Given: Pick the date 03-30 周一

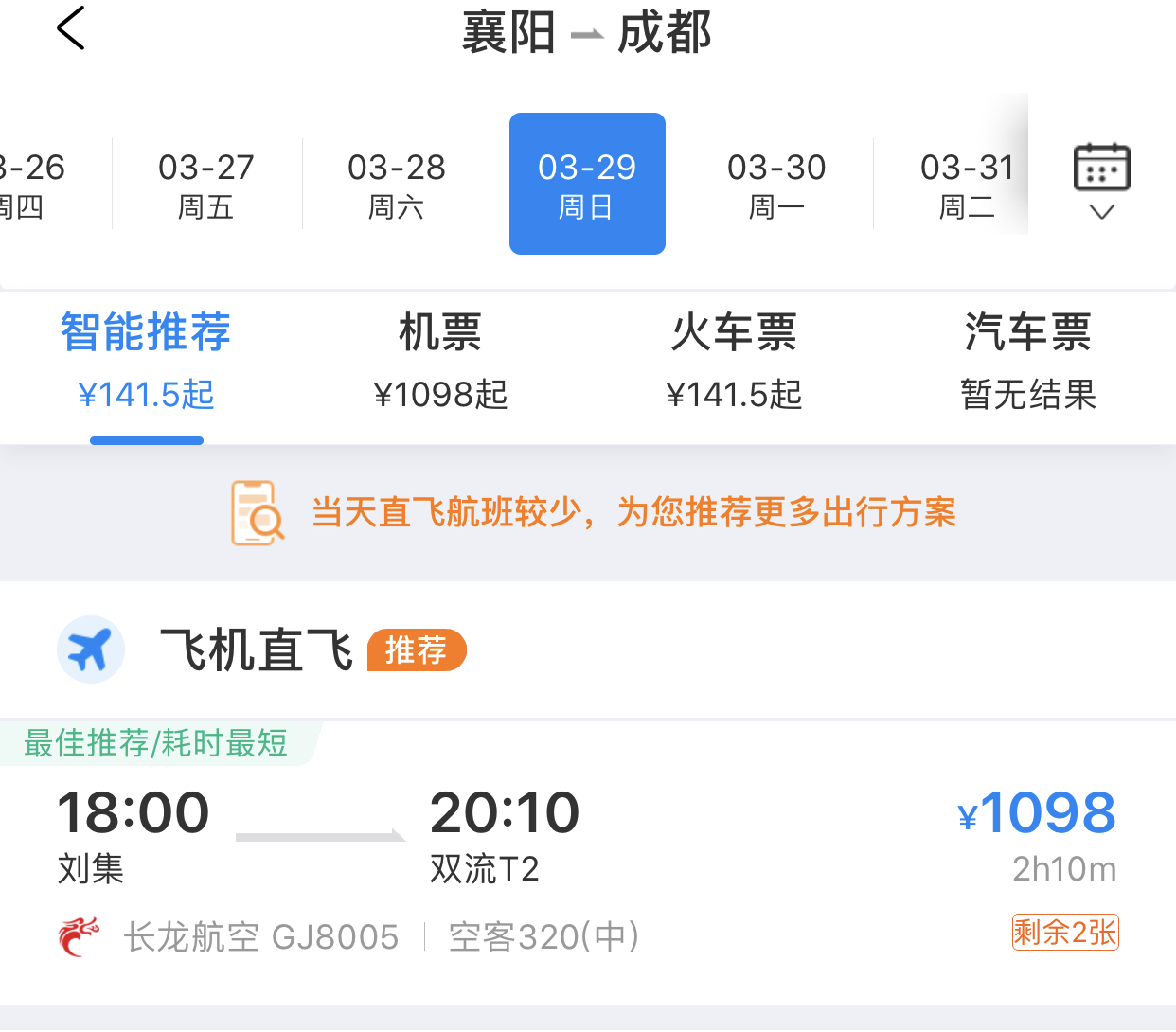Looking at the screenshot, I should [776, 185].
